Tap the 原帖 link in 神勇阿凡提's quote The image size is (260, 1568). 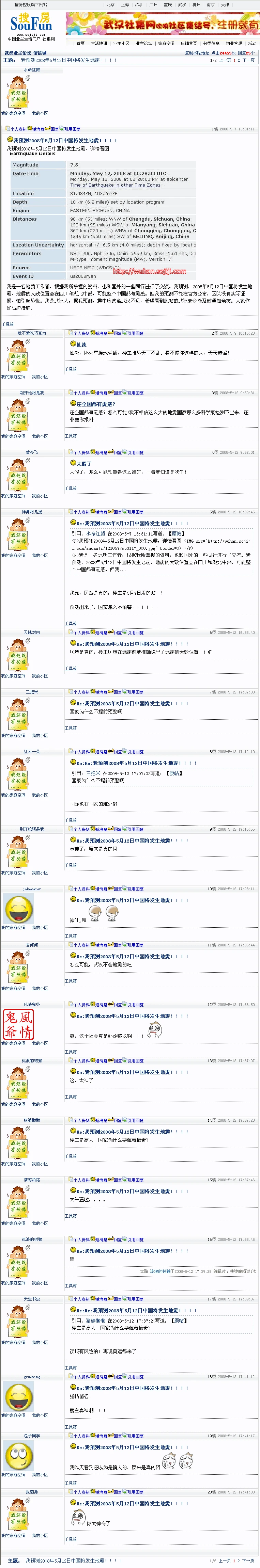[x=177, y=533]
